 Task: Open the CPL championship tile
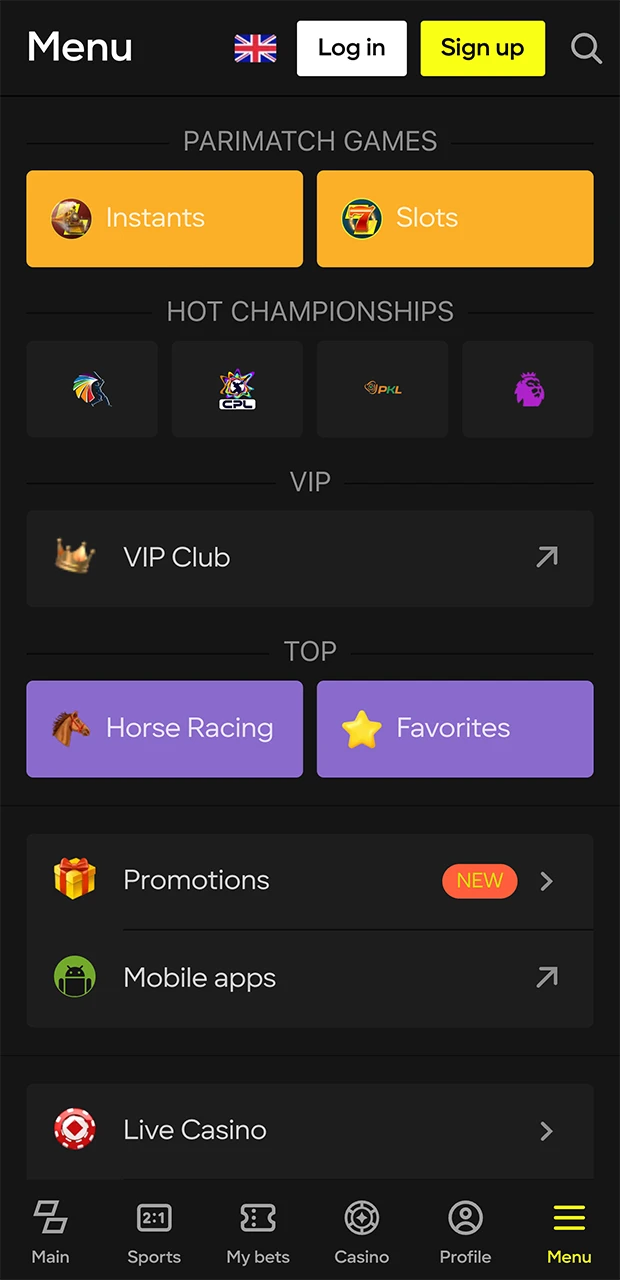point(237,389)
